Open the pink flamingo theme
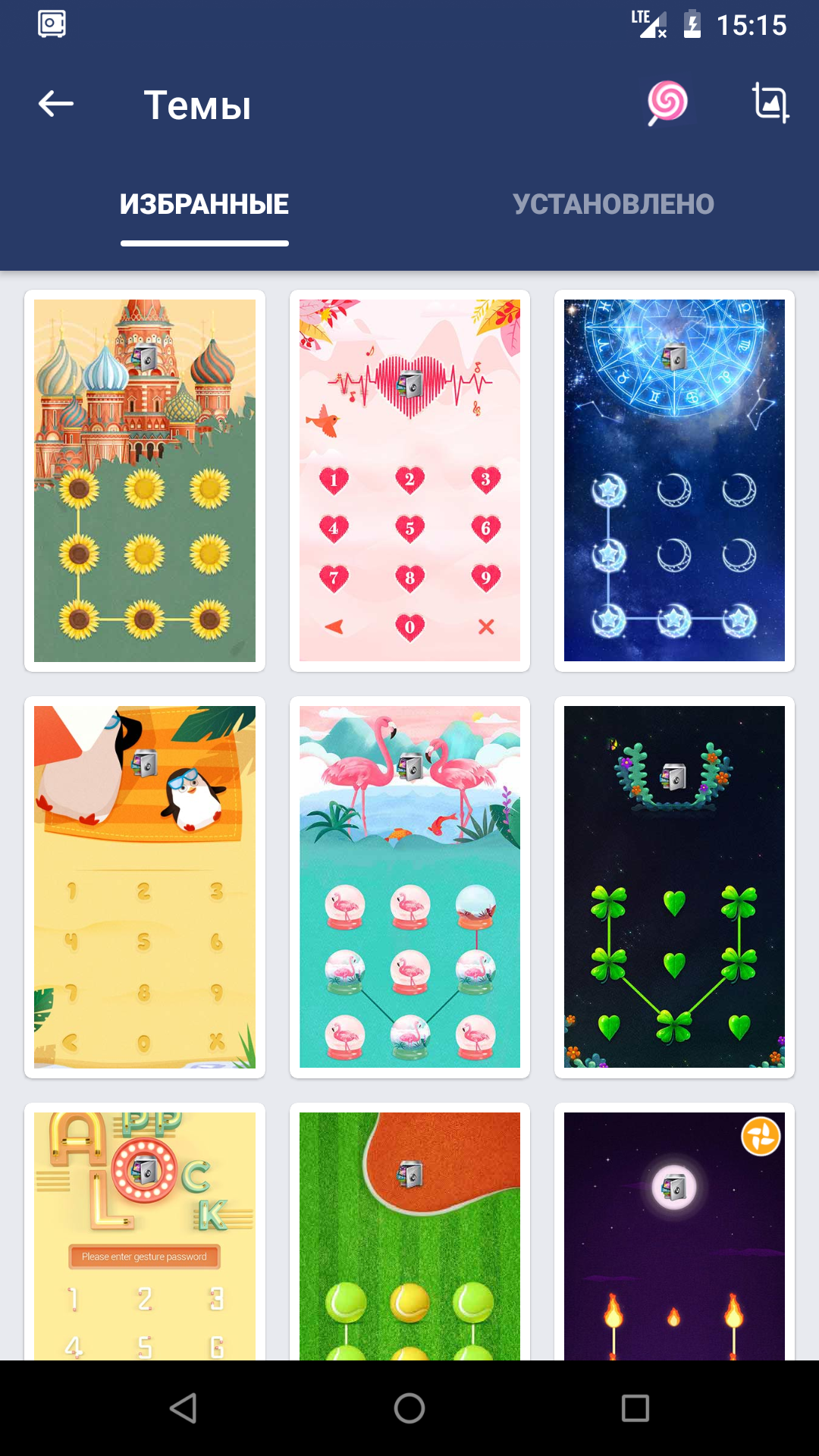The width and height of the screenshot is (819, 1456). coord(409,887)
